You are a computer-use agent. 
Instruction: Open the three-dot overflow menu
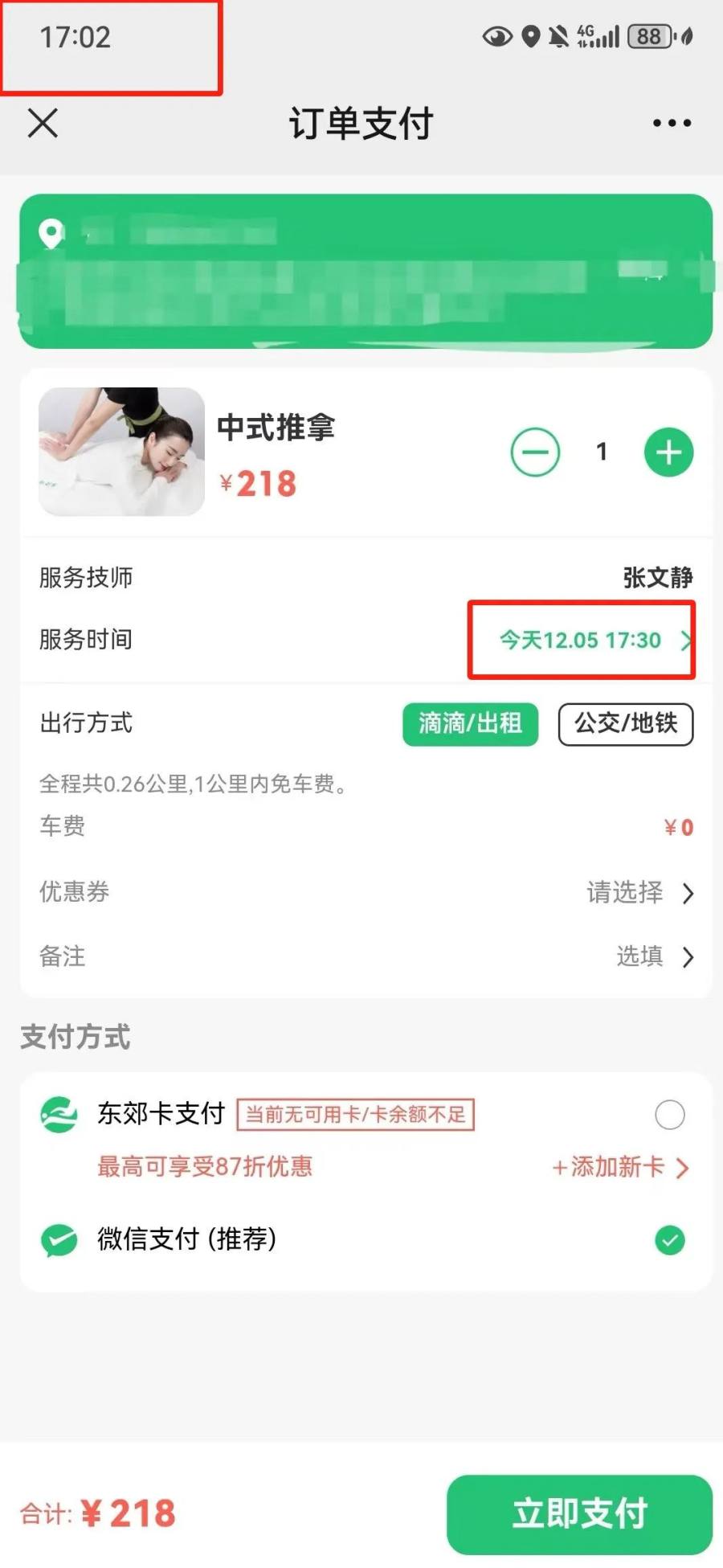tap(671, 123)
